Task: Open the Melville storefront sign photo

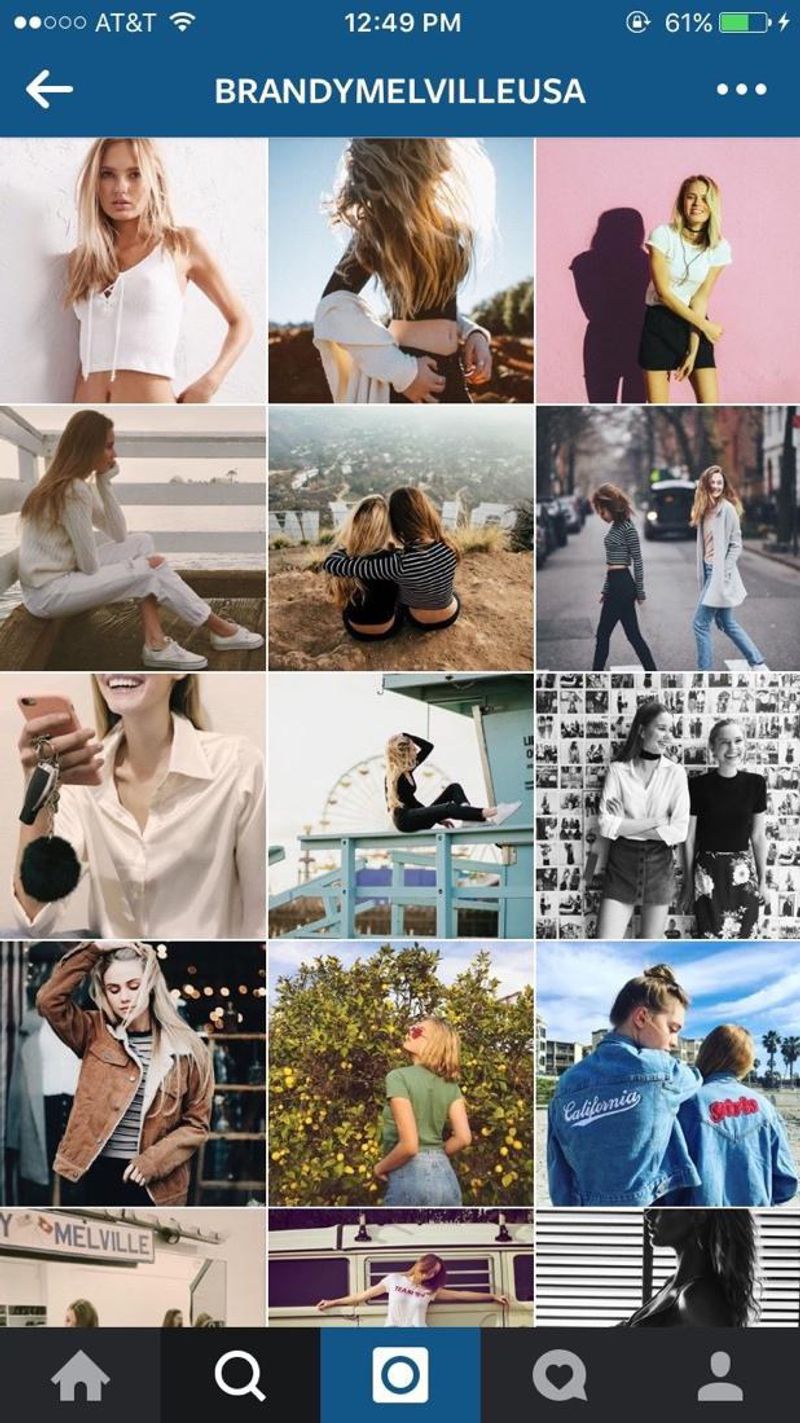Action: pyautogui.click(x=133, y=1268)
